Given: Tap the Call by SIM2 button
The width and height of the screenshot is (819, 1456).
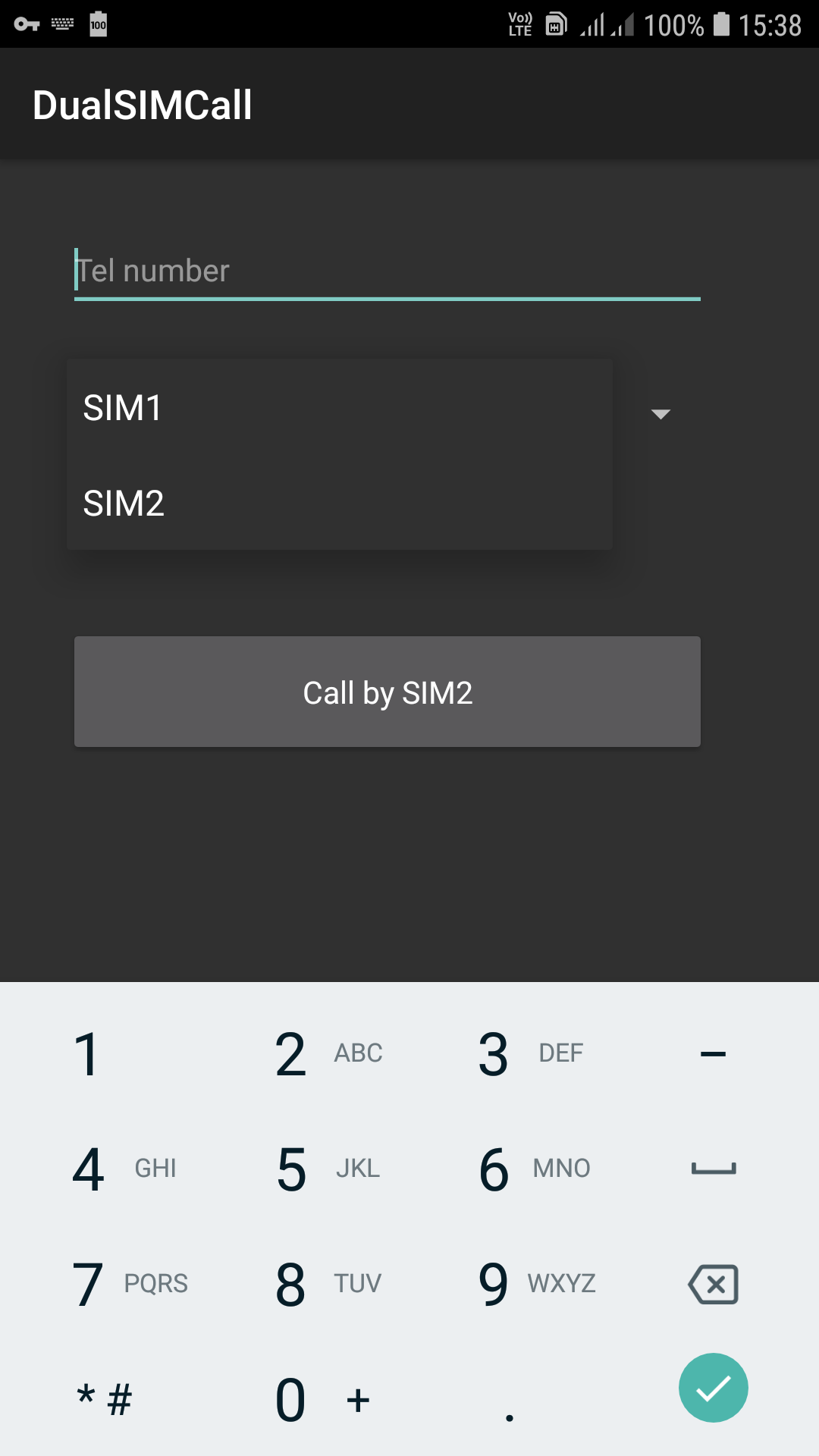Looking at the screenshot, I should (387, 692).
